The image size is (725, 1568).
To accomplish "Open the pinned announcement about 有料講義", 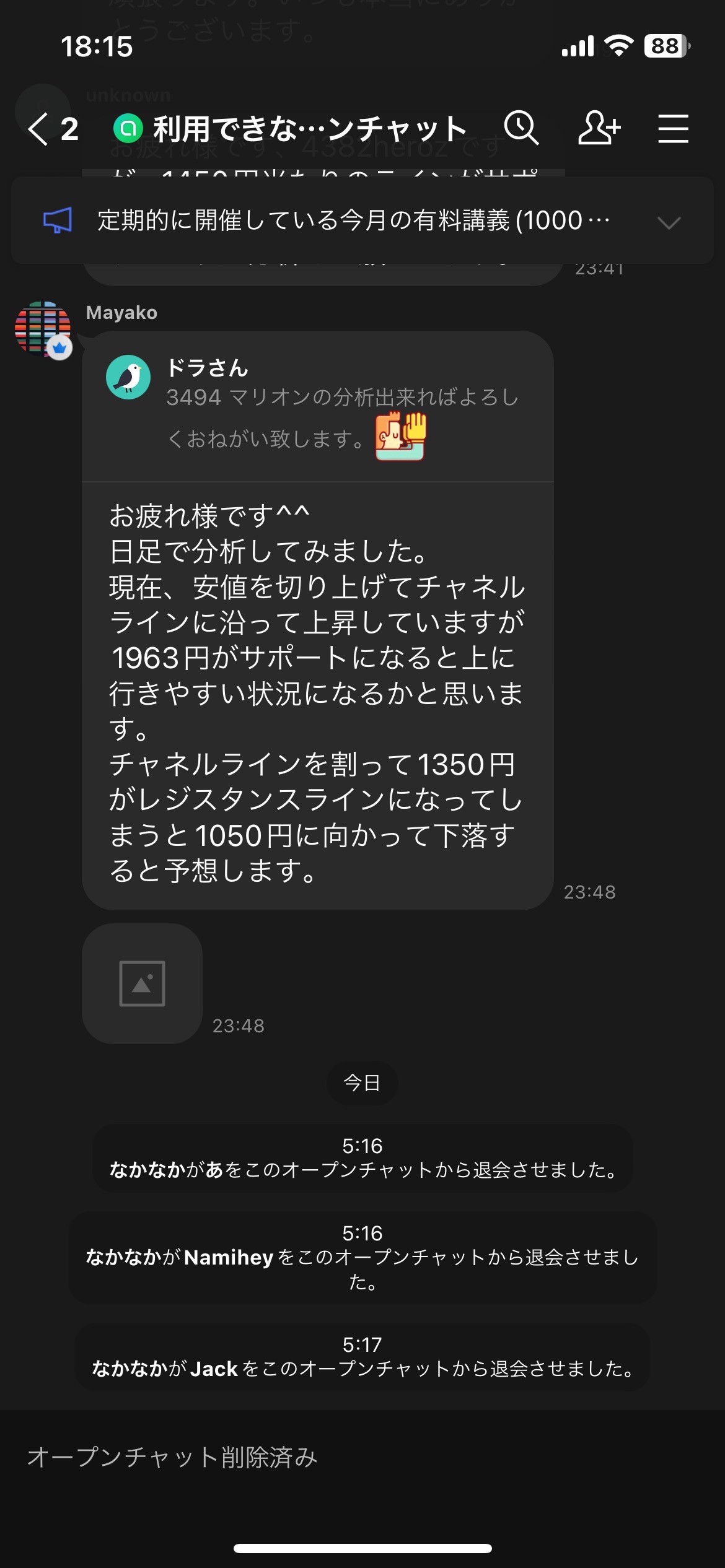I will coord(353,220).
